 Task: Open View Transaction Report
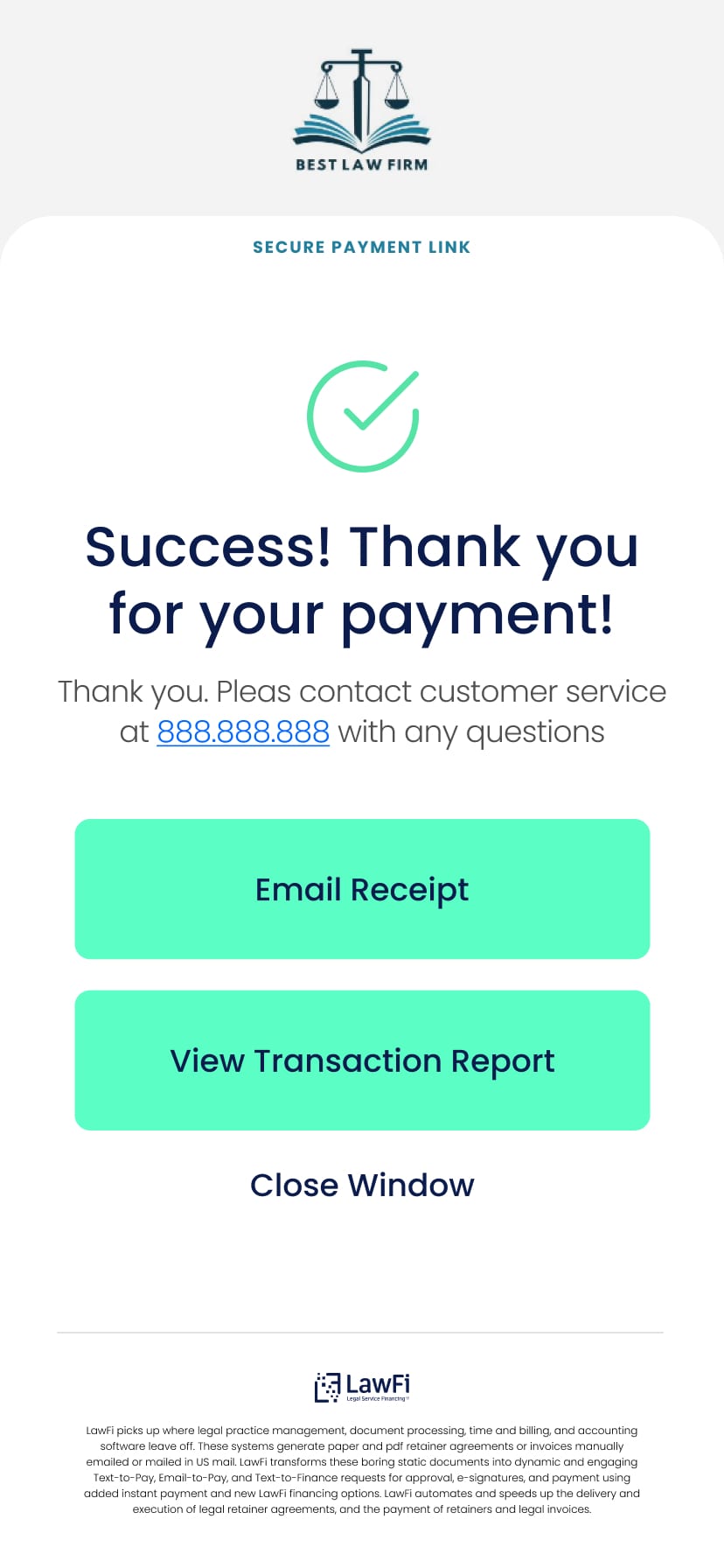[x=362, y=1060]
